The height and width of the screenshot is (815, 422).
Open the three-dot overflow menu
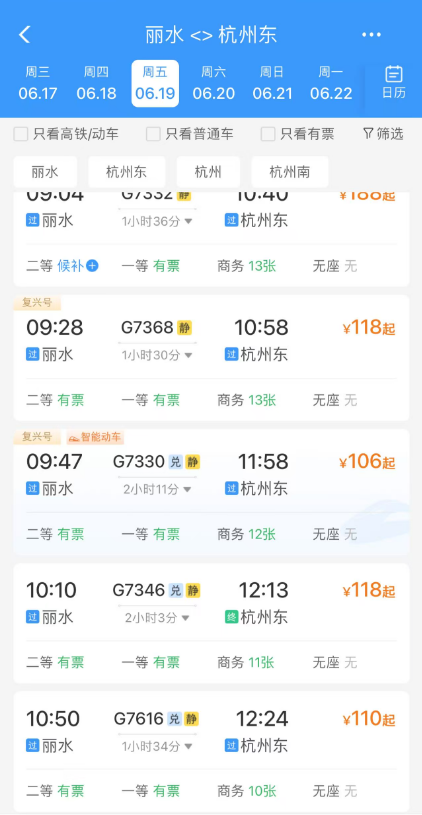click(x=371, y=35)
